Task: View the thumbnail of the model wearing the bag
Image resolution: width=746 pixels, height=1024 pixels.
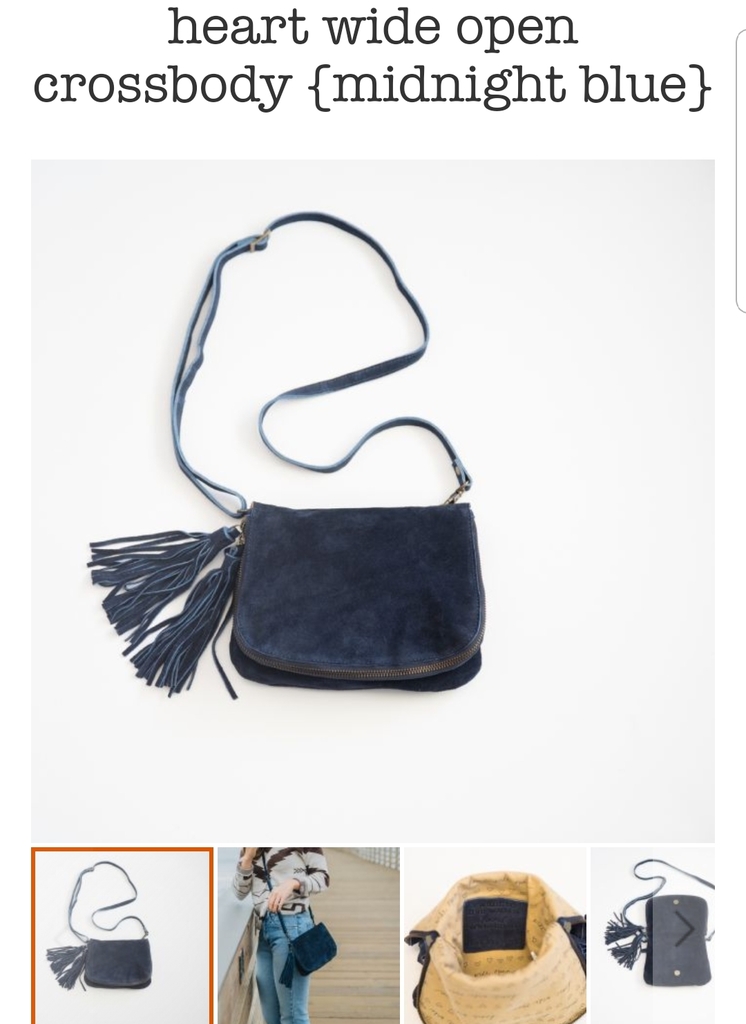Action: click(x=308, y=935)
